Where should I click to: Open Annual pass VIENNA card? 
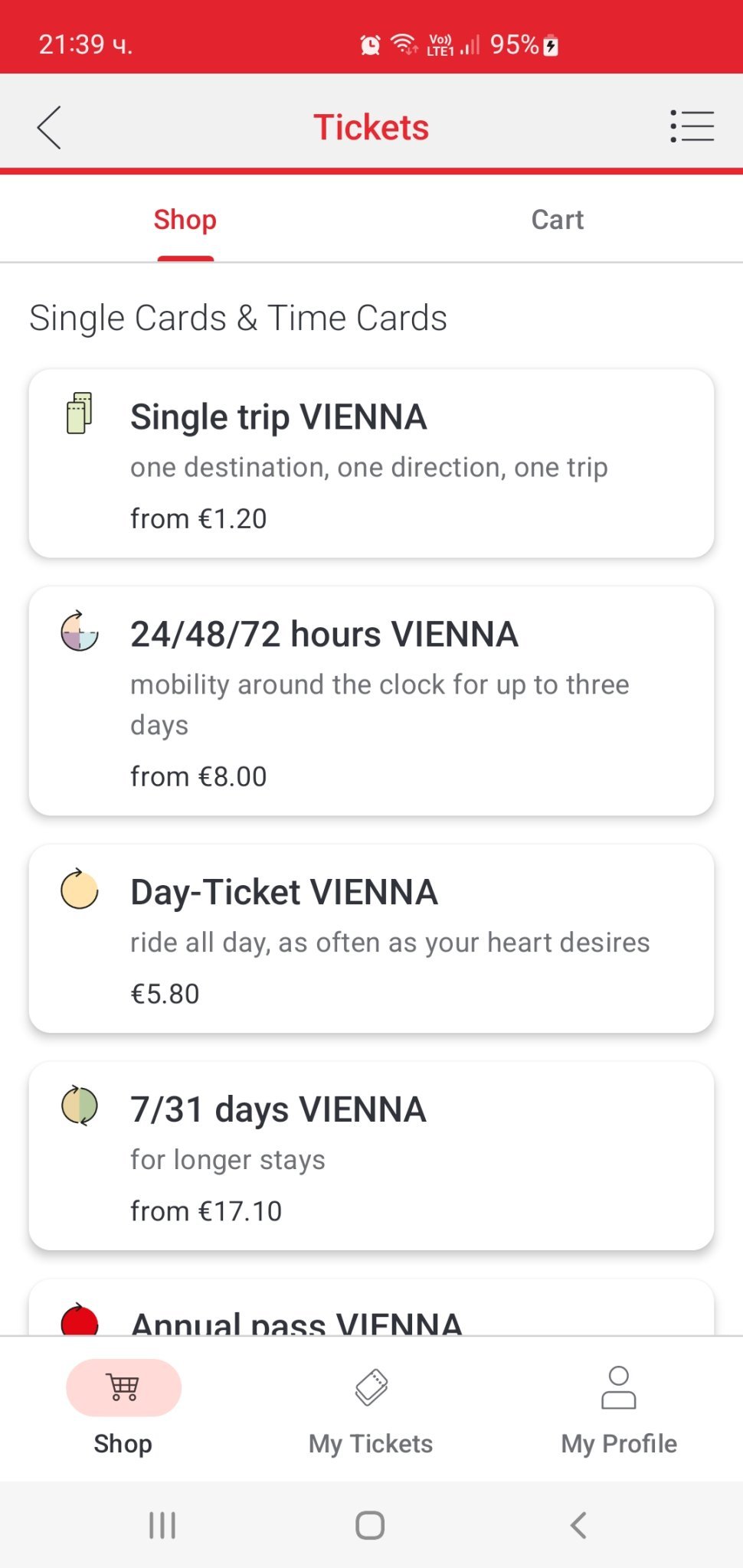pyautogui.click(x=371, y=1308)
